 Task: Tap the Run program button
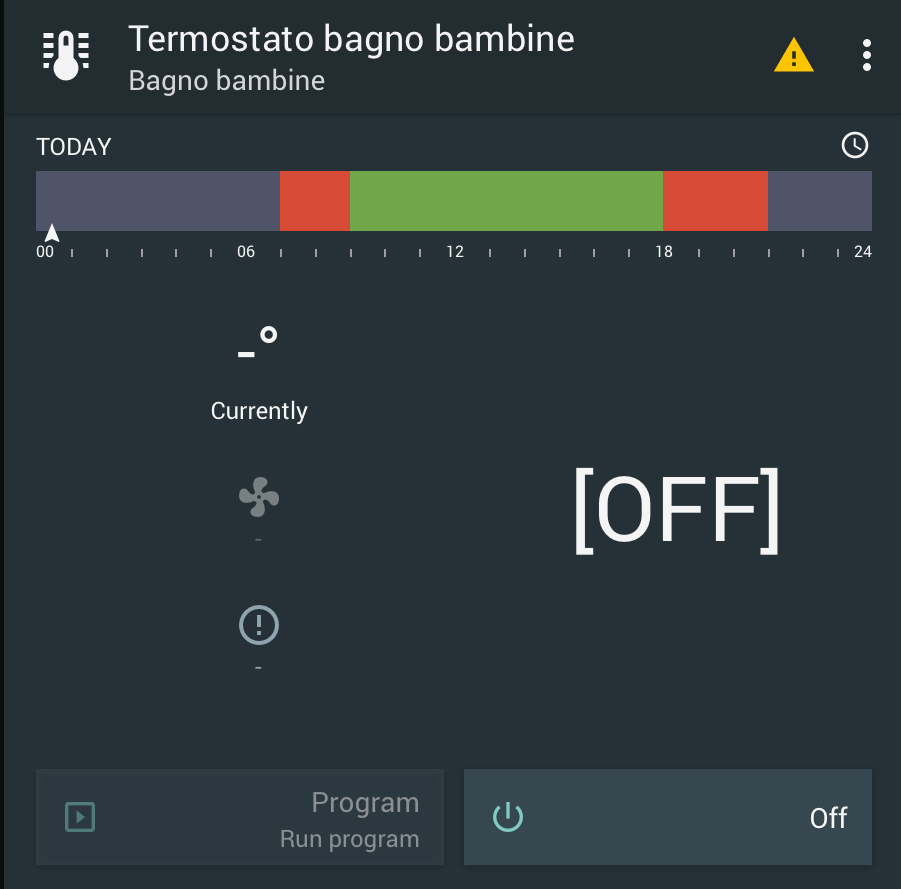point(240,817)
